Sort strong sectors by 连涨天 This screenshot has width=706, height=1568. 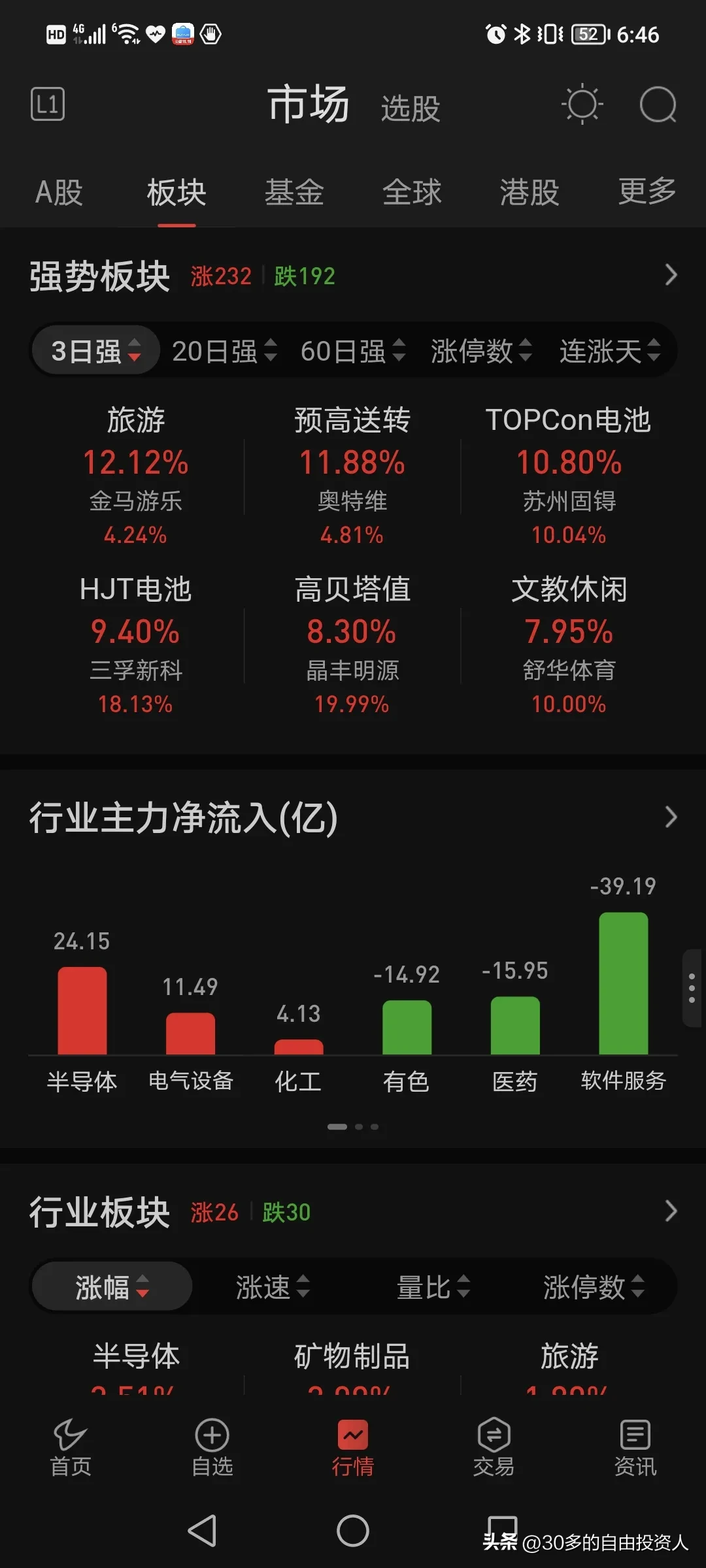point(610,351)
